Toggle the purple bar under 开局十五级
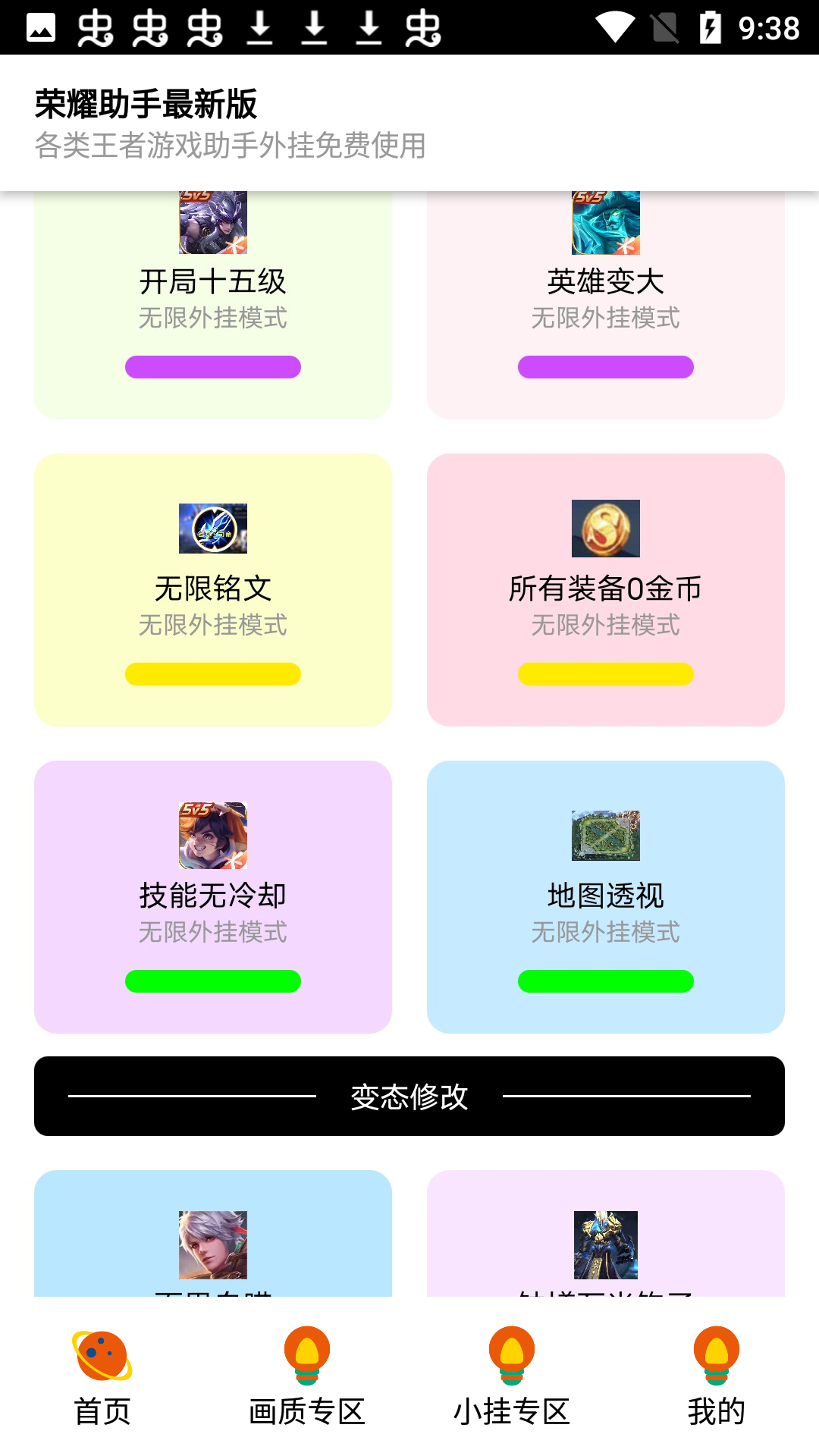 (x=212, y=366)
